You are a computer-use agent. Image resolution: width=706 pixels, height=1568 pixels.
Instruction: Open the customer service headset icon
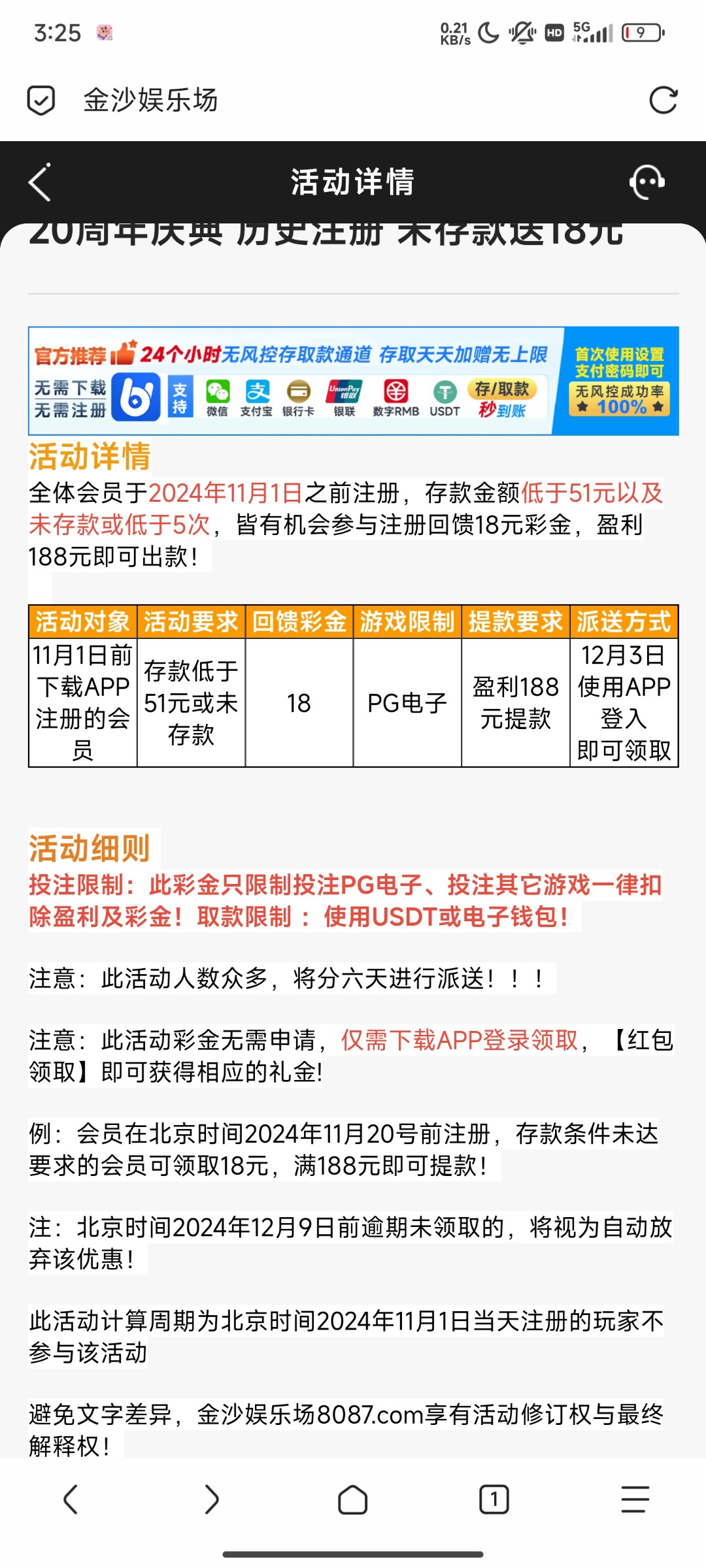click(647, 182)
